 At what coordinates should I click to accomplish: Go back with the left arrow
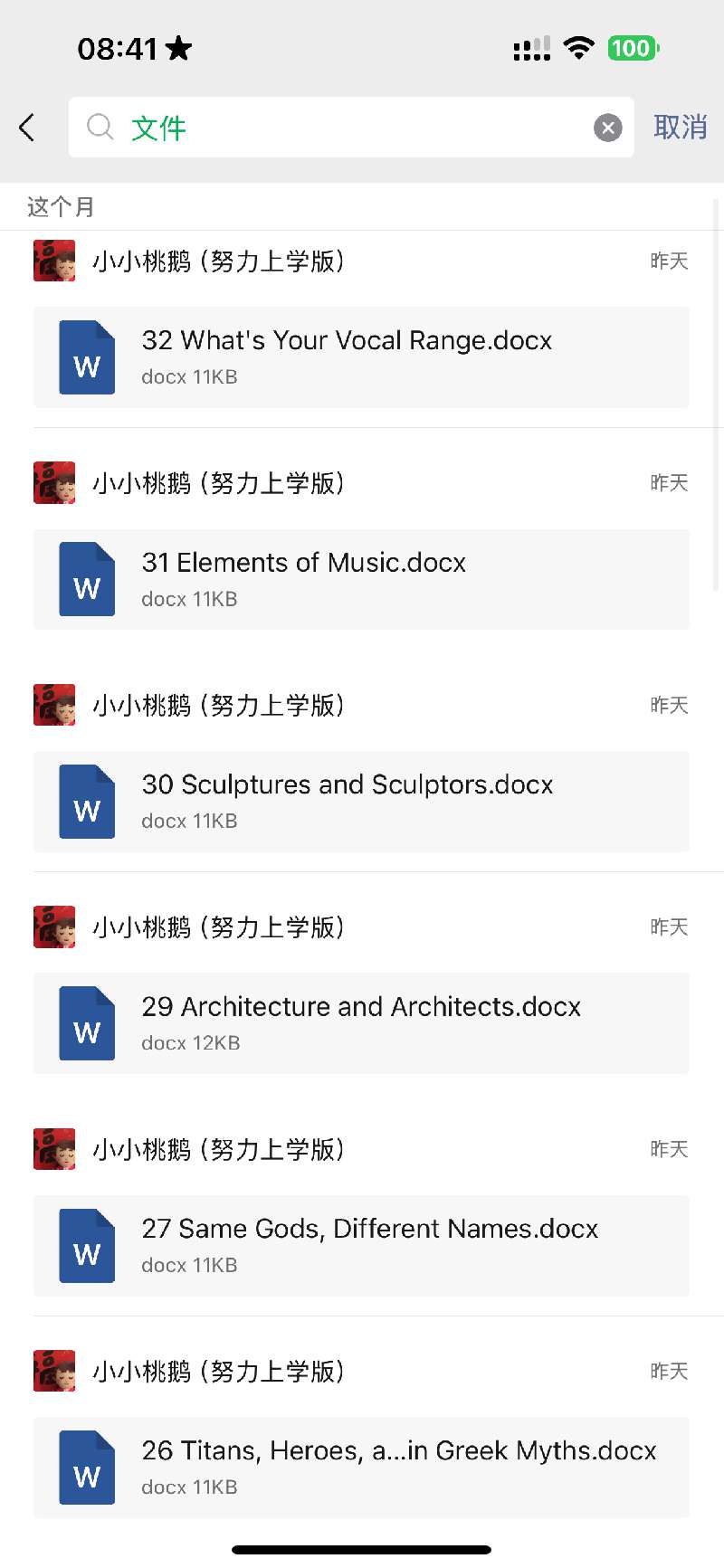(x=27, y=128)
